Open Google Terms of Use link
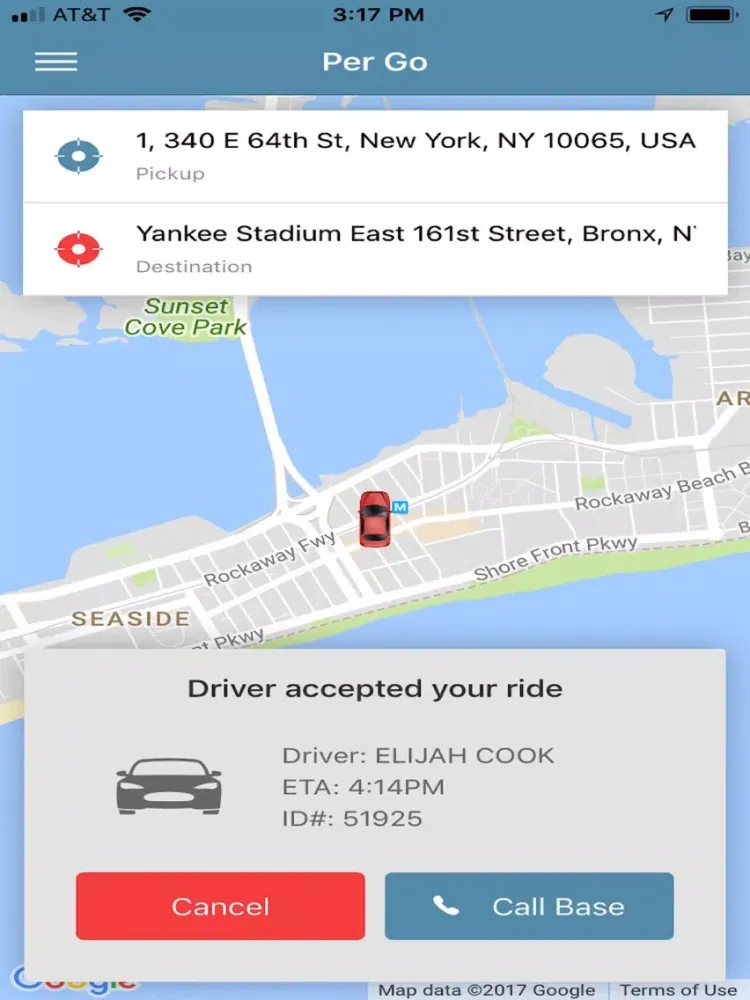 (x=678, y=990)
